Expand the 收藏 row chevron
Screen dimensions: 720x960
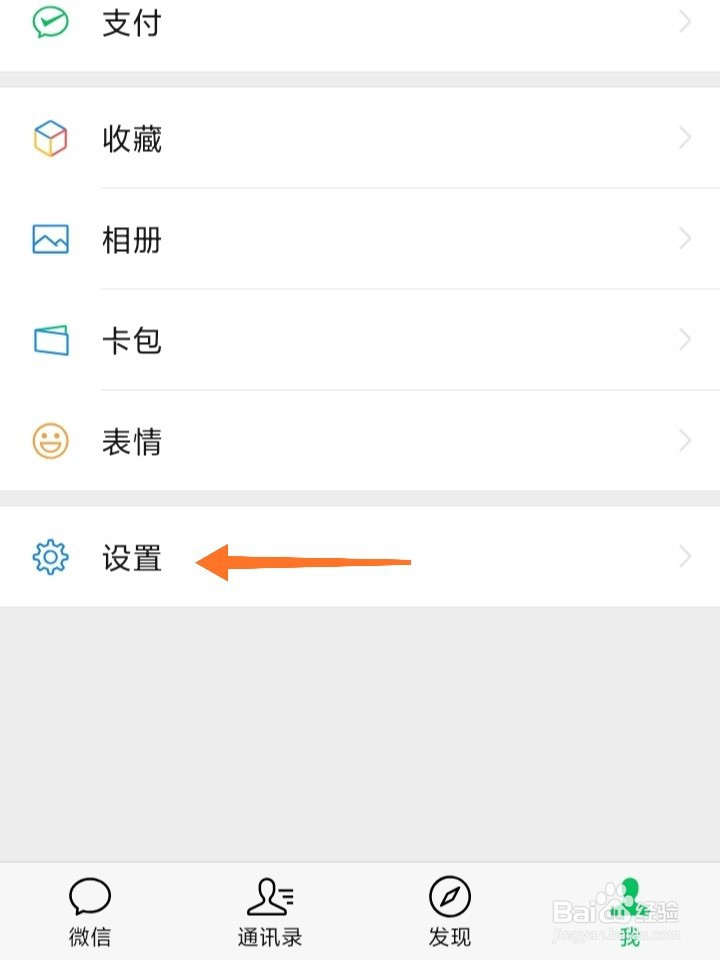click(685, 138)
